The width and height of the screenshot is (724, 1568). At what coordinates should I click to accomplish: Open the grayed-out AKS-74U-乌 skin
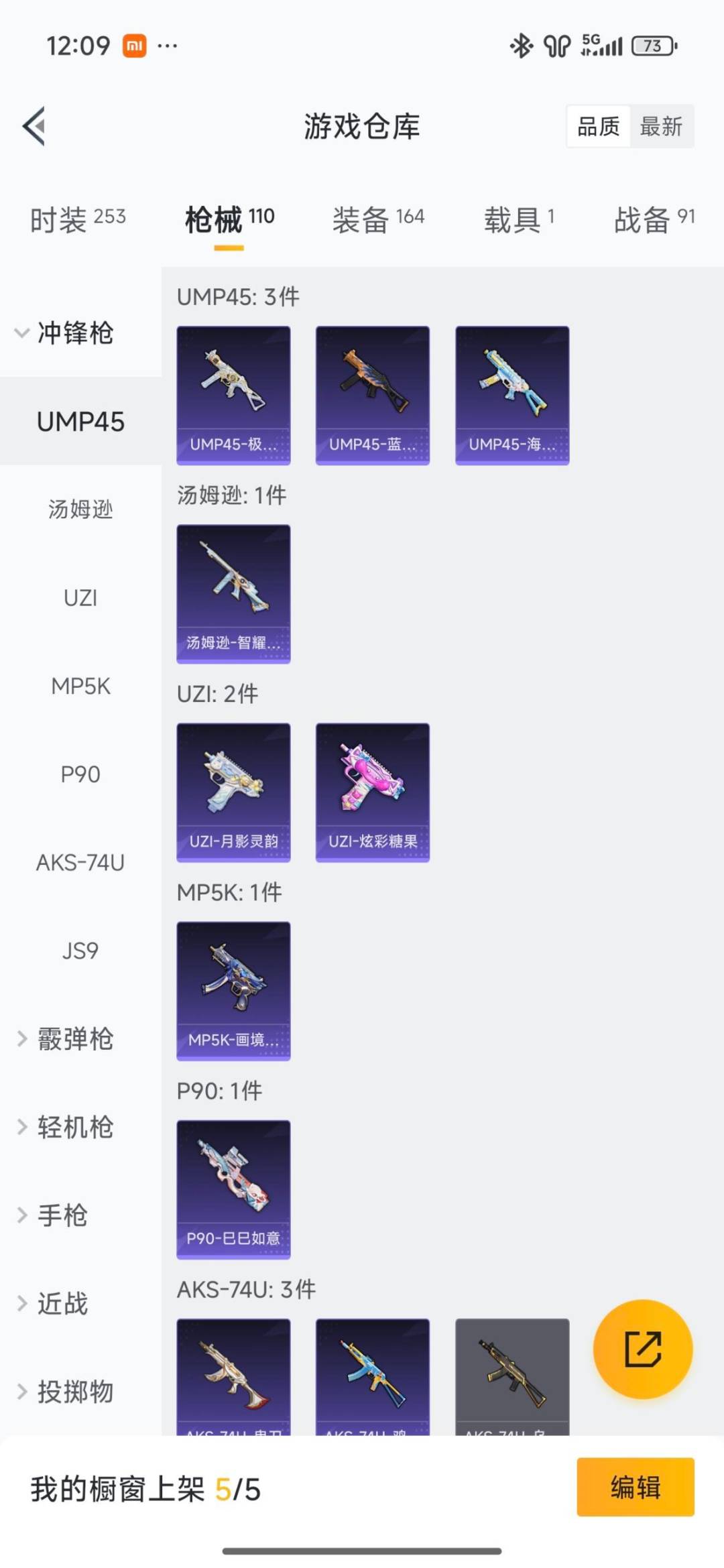(x=511, y=1381)
